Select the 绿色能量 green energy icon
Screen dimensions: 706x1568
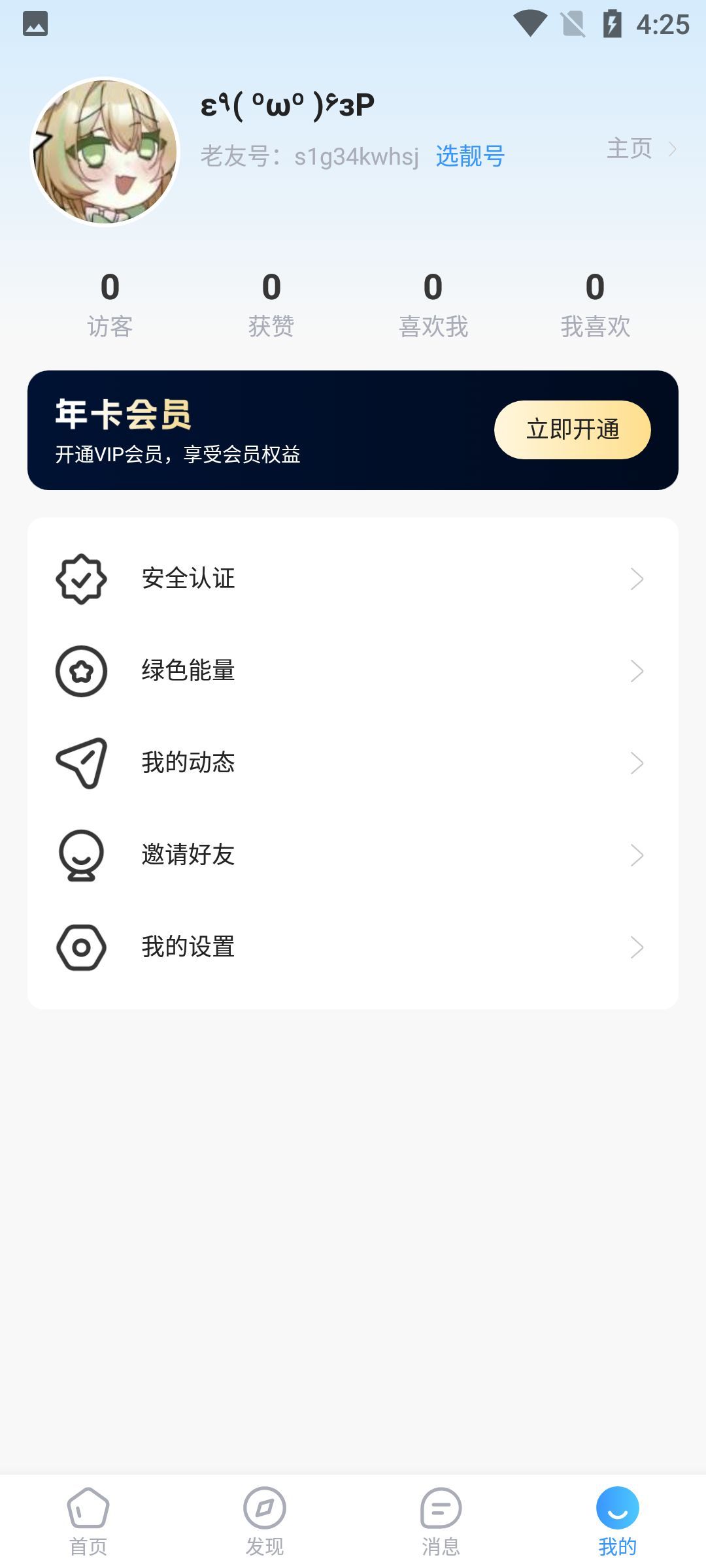point(80,670)
